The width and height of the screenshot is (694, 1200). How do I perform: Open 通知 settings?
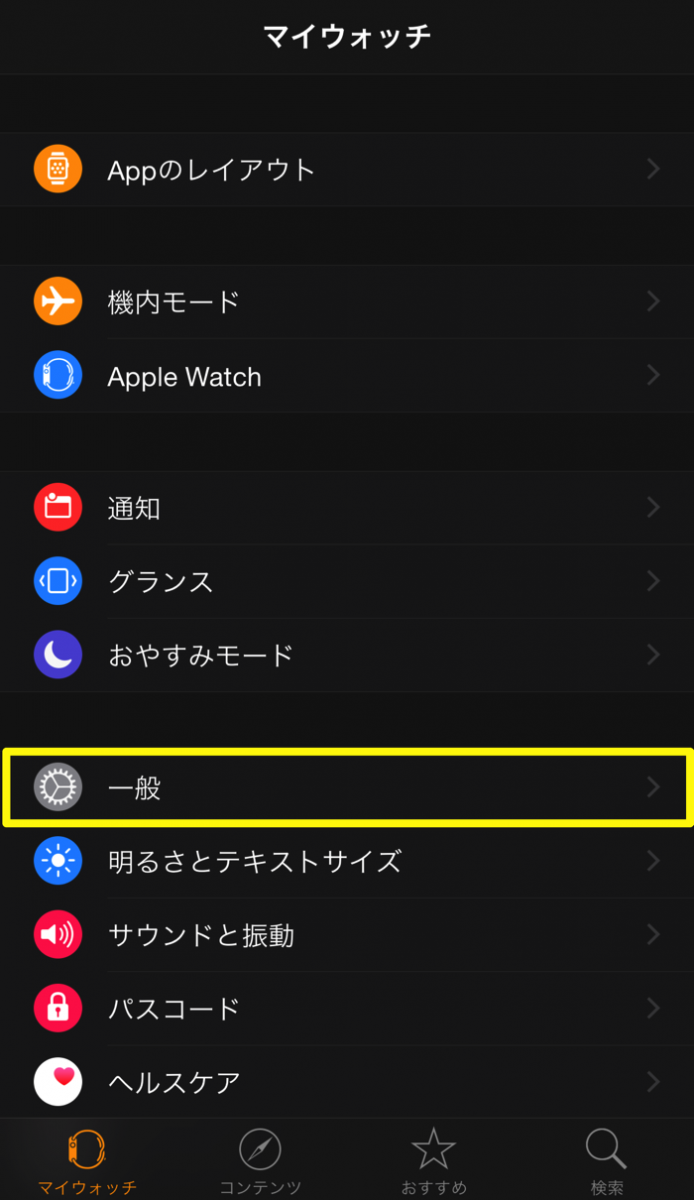[346, 508]
